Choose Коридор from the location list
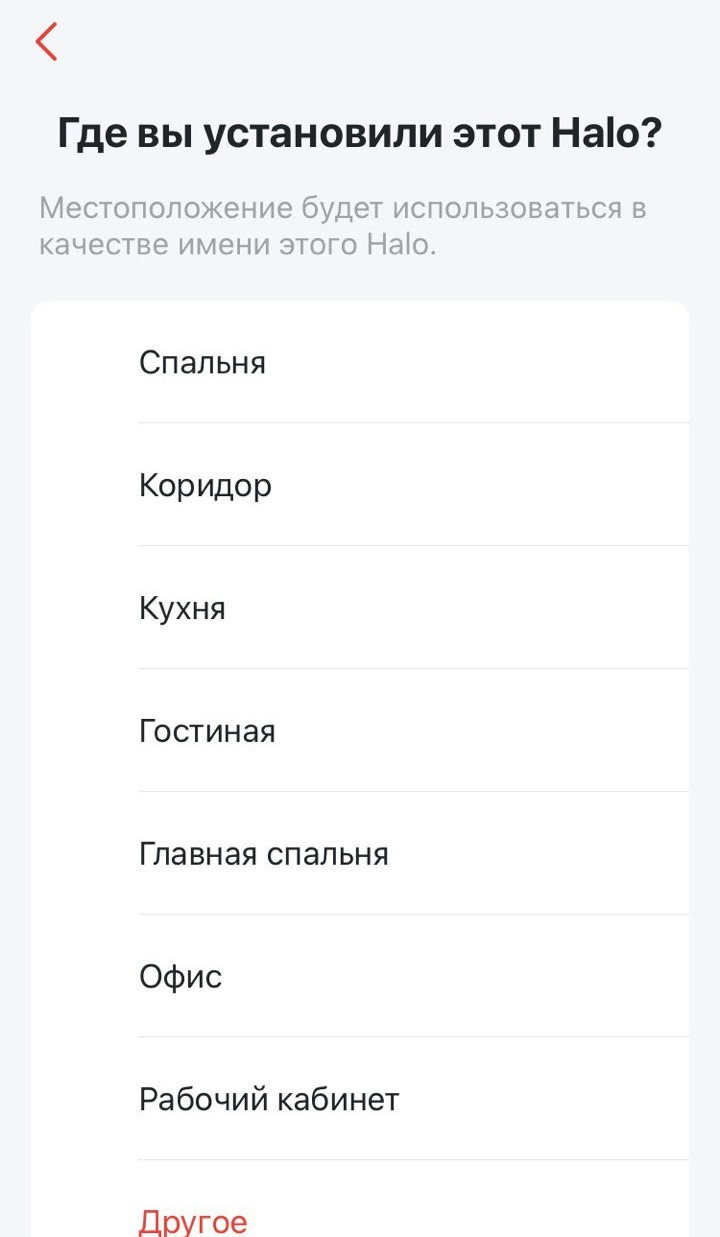Screen dimensions: 720x1237 [x=360, y=485]
